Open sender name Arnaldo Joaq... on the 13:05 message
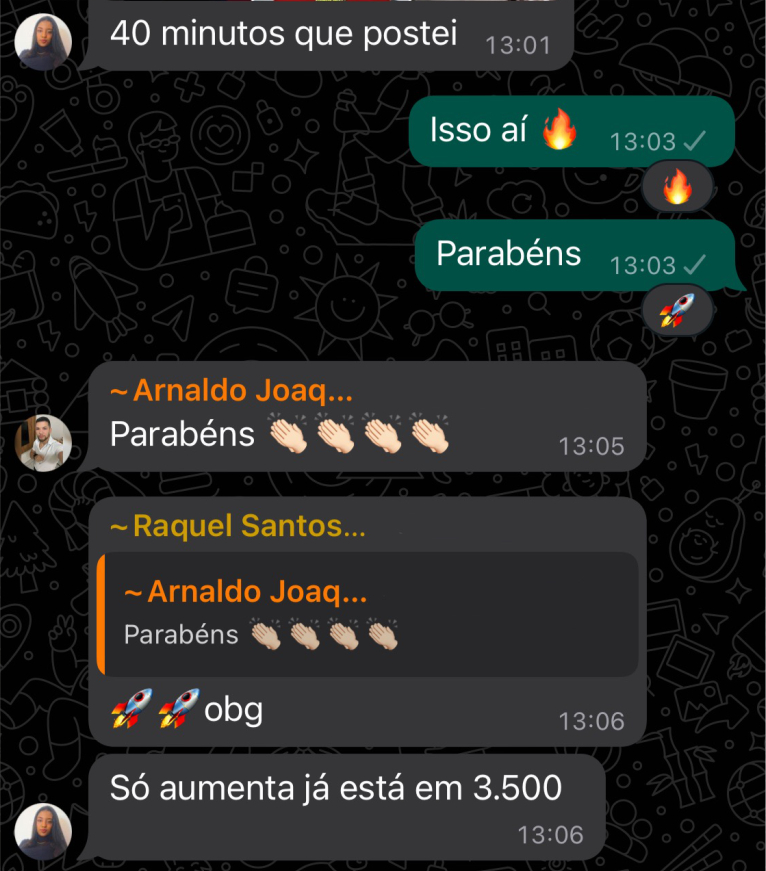Screen dimensions: 766x871 pyautogui.click(x=231, y=391)
